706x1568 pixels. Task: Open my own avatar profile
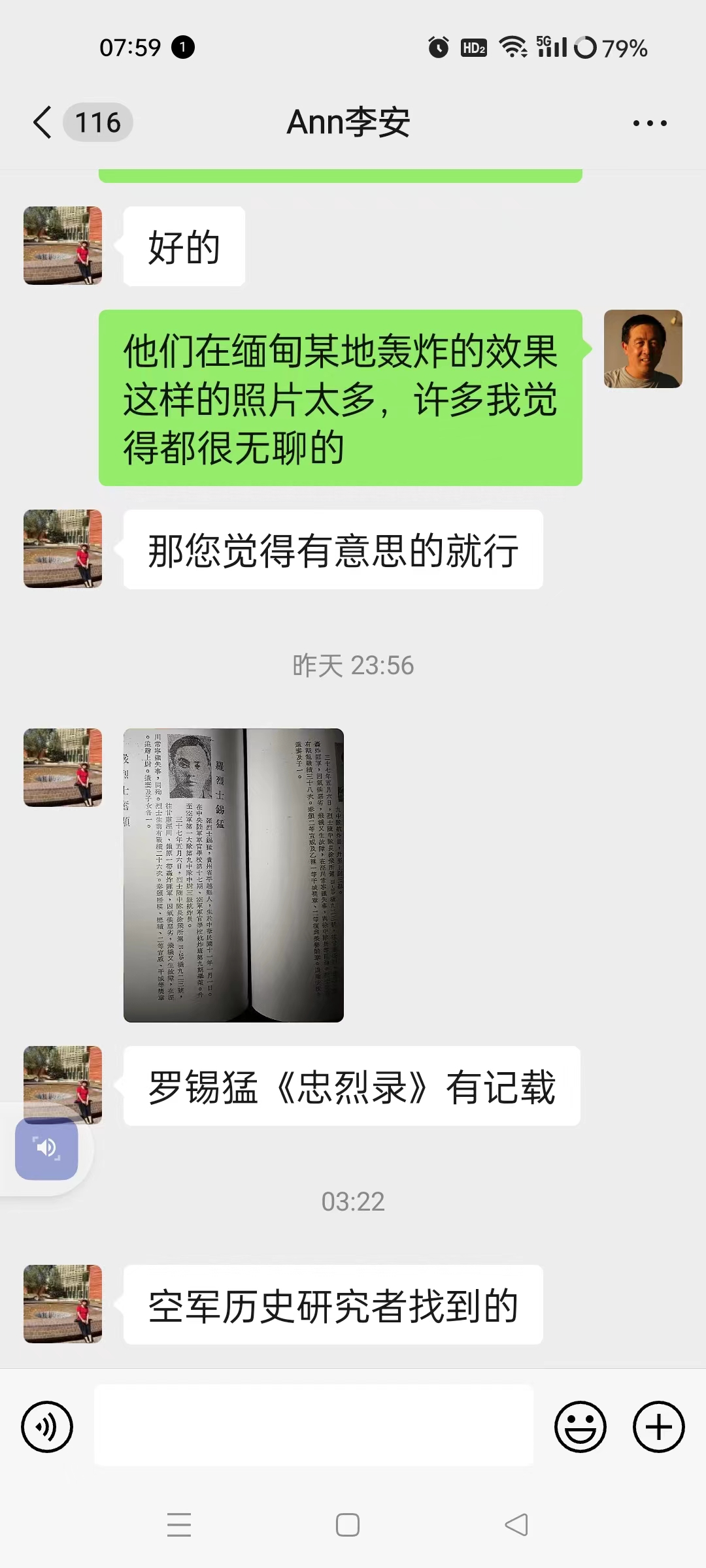[x=643, y=349]
